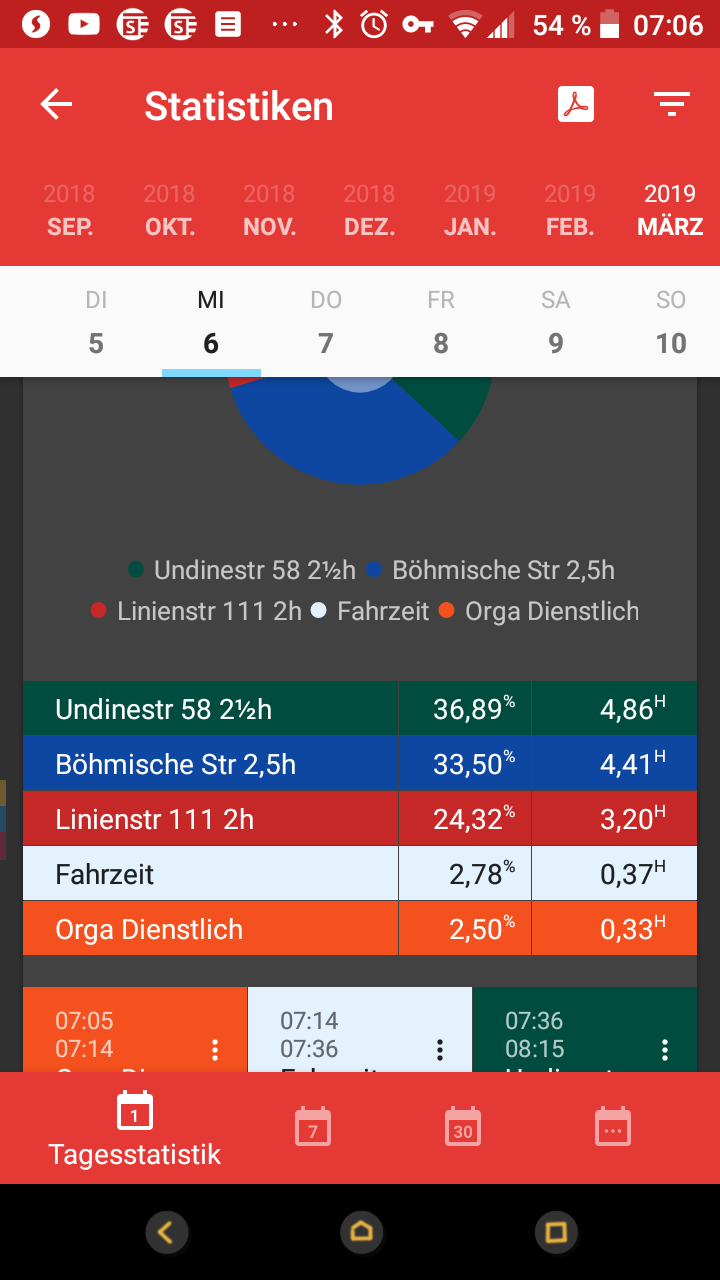Jump to December 2018
The image size is (720, 1280).
tap(369, 210)
